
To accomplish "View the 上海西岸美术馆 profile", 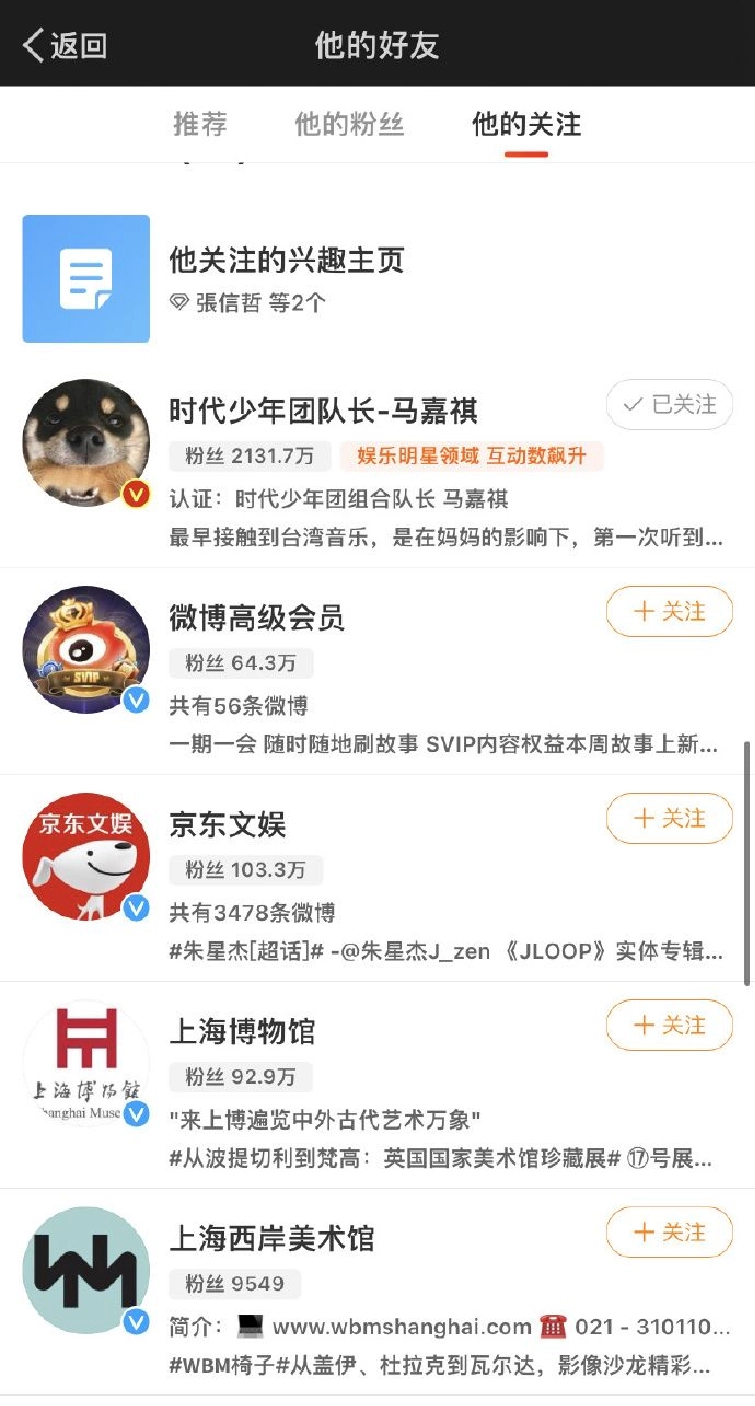I will [x=271, y=1239].
